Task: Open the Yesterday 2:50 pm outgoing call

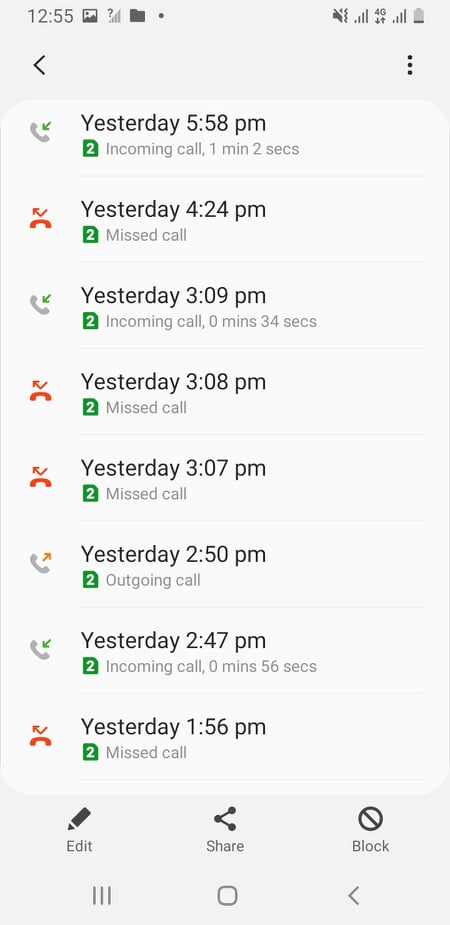Action: 225,564
